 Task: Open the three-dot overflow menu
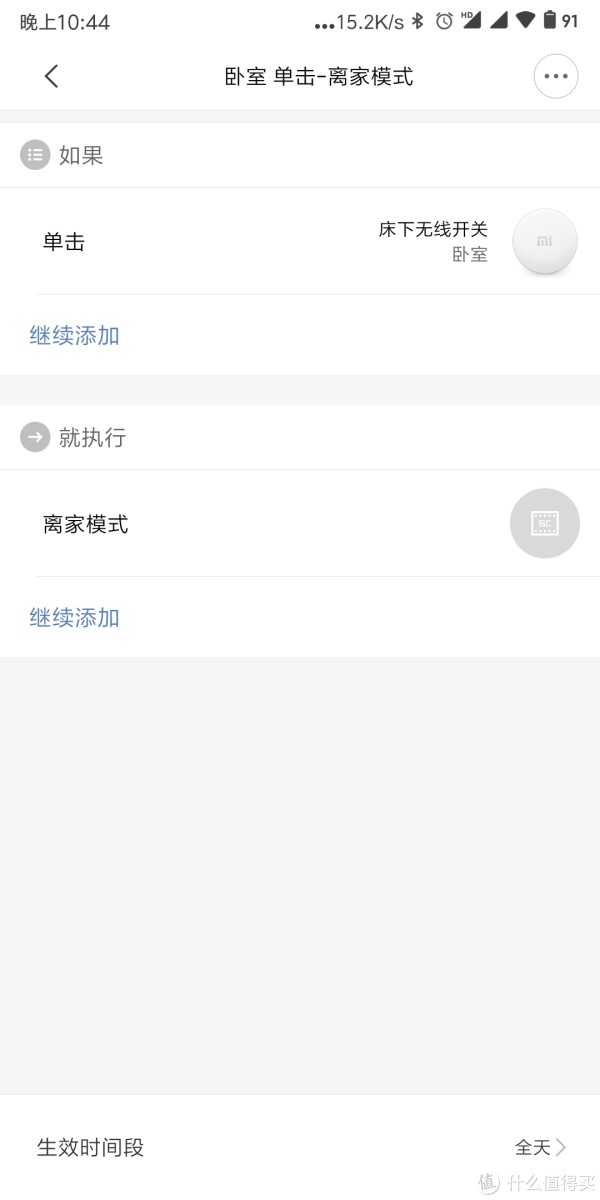pyautogui.click(x=556, y=76)
